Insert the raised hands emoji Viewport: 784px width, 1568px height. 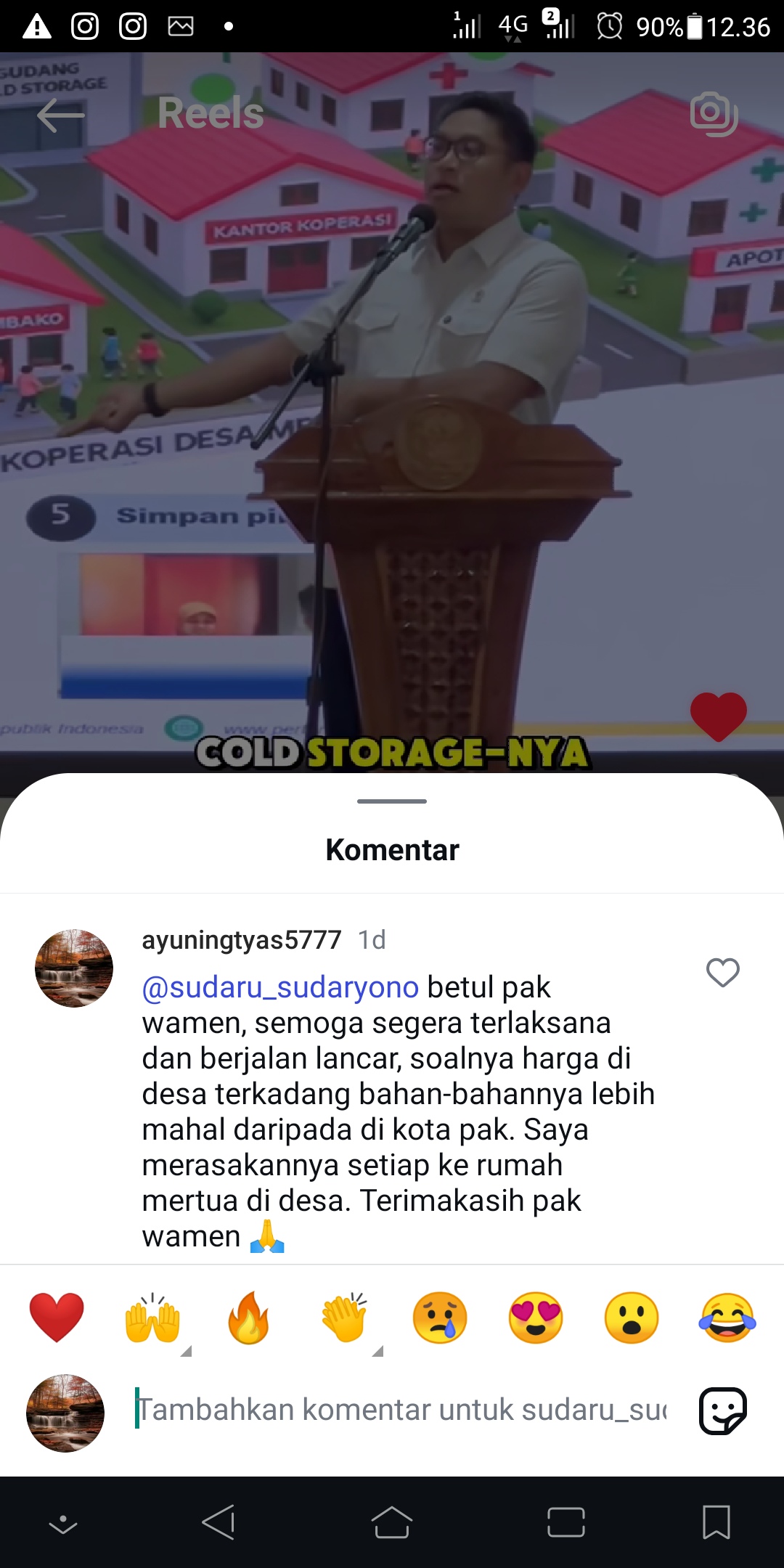(x=152, y=1318)
